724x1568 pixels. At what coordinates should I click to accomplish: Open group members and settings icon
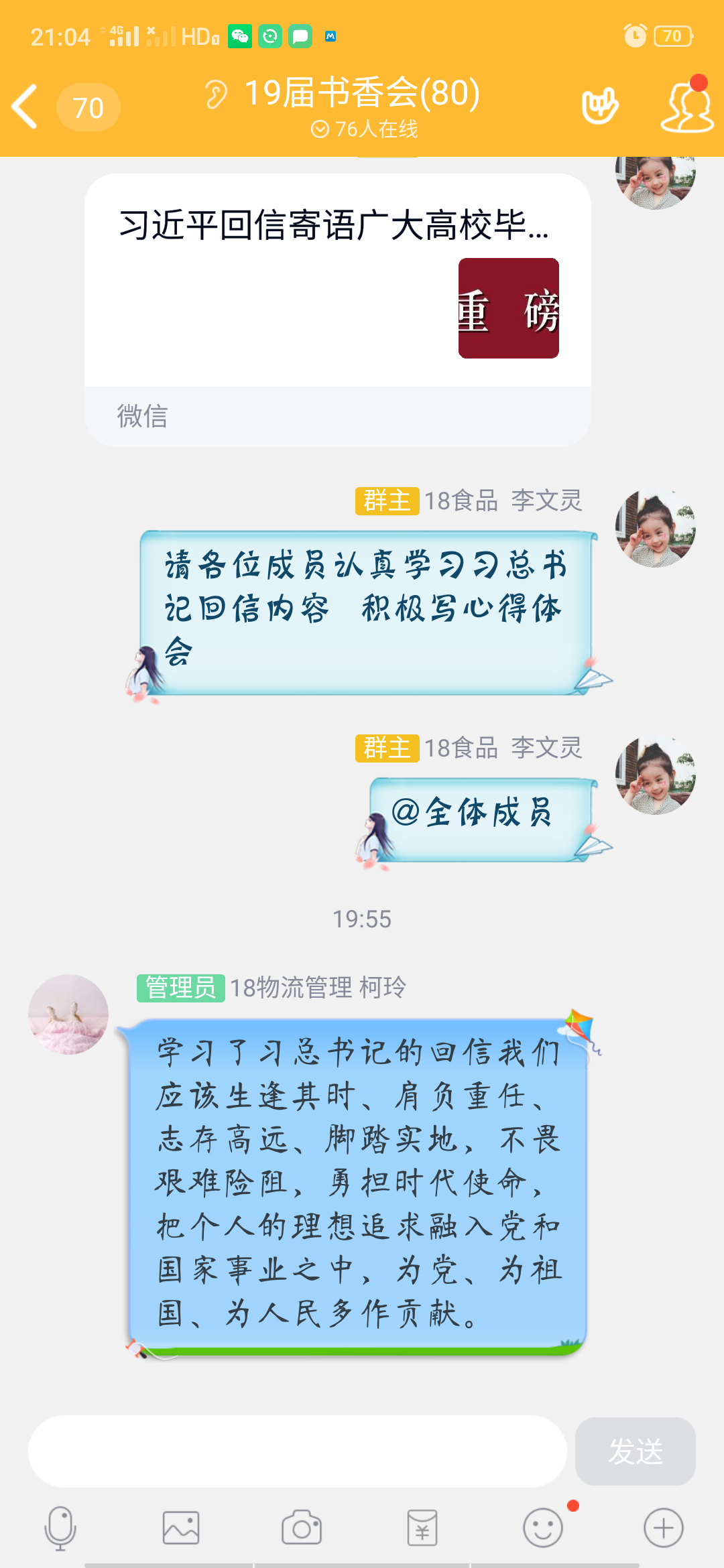[686, 107]
